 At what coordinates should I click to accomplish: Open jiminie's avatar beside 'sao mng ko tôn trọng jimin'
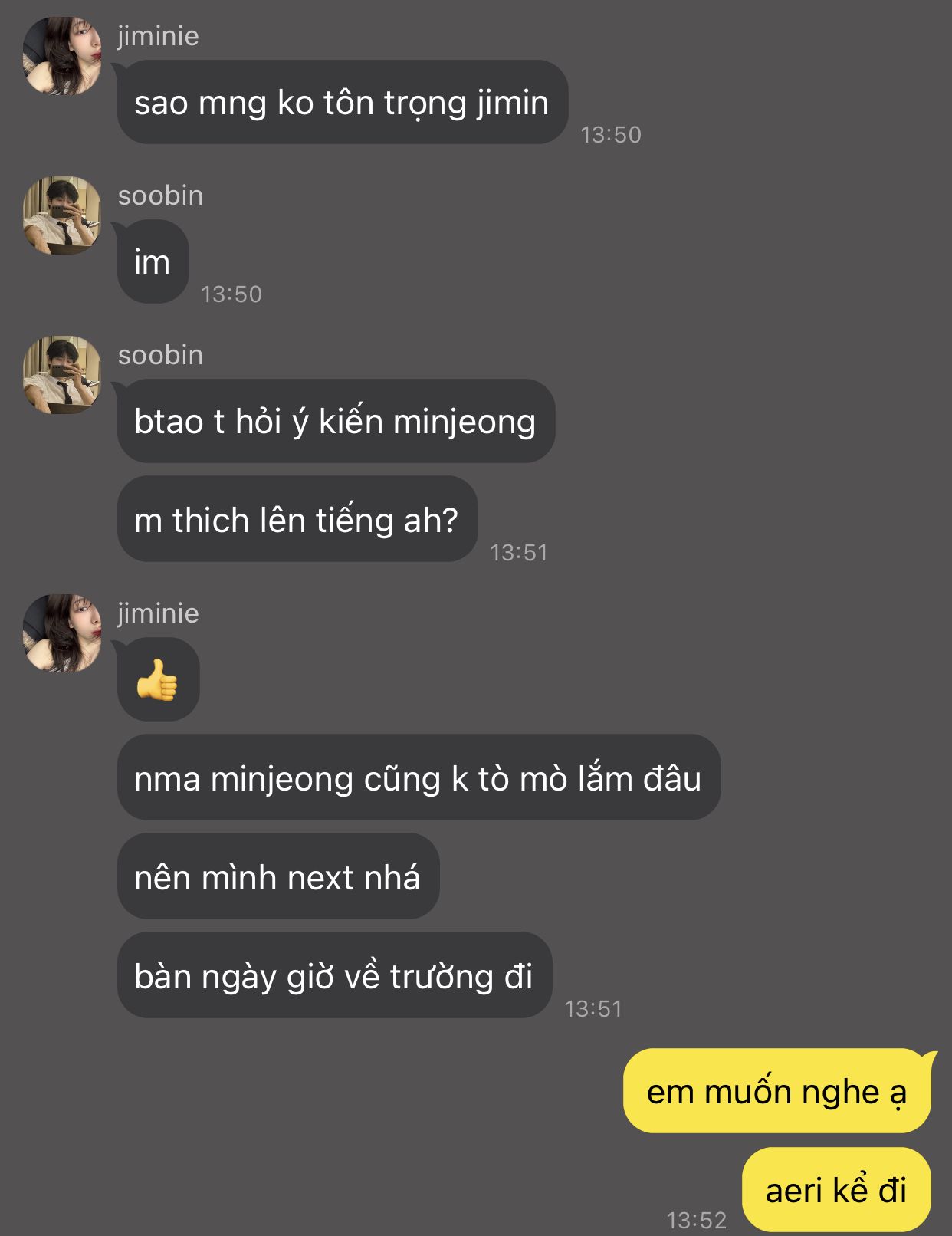(x=62, y=56)
